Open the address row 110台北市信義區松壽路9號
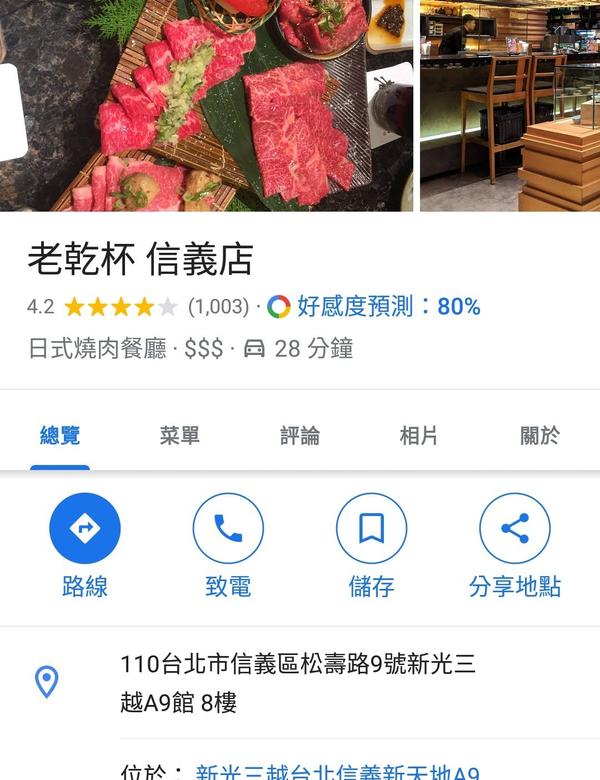Screen dimensions: 600x780 [x=297, y=683]
